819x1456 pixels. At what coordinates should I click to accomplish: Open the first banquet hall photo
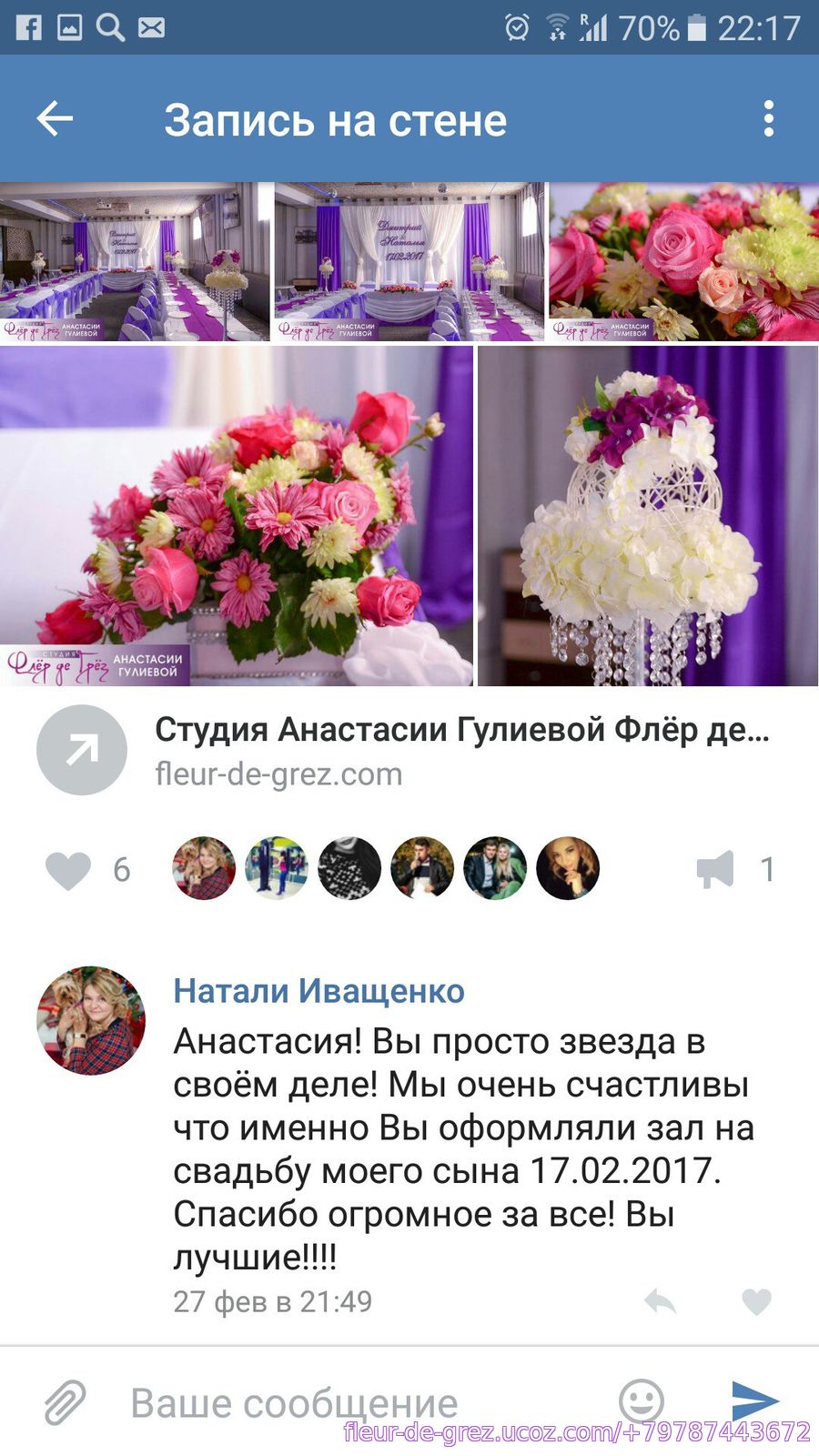(x=135, y=262)
